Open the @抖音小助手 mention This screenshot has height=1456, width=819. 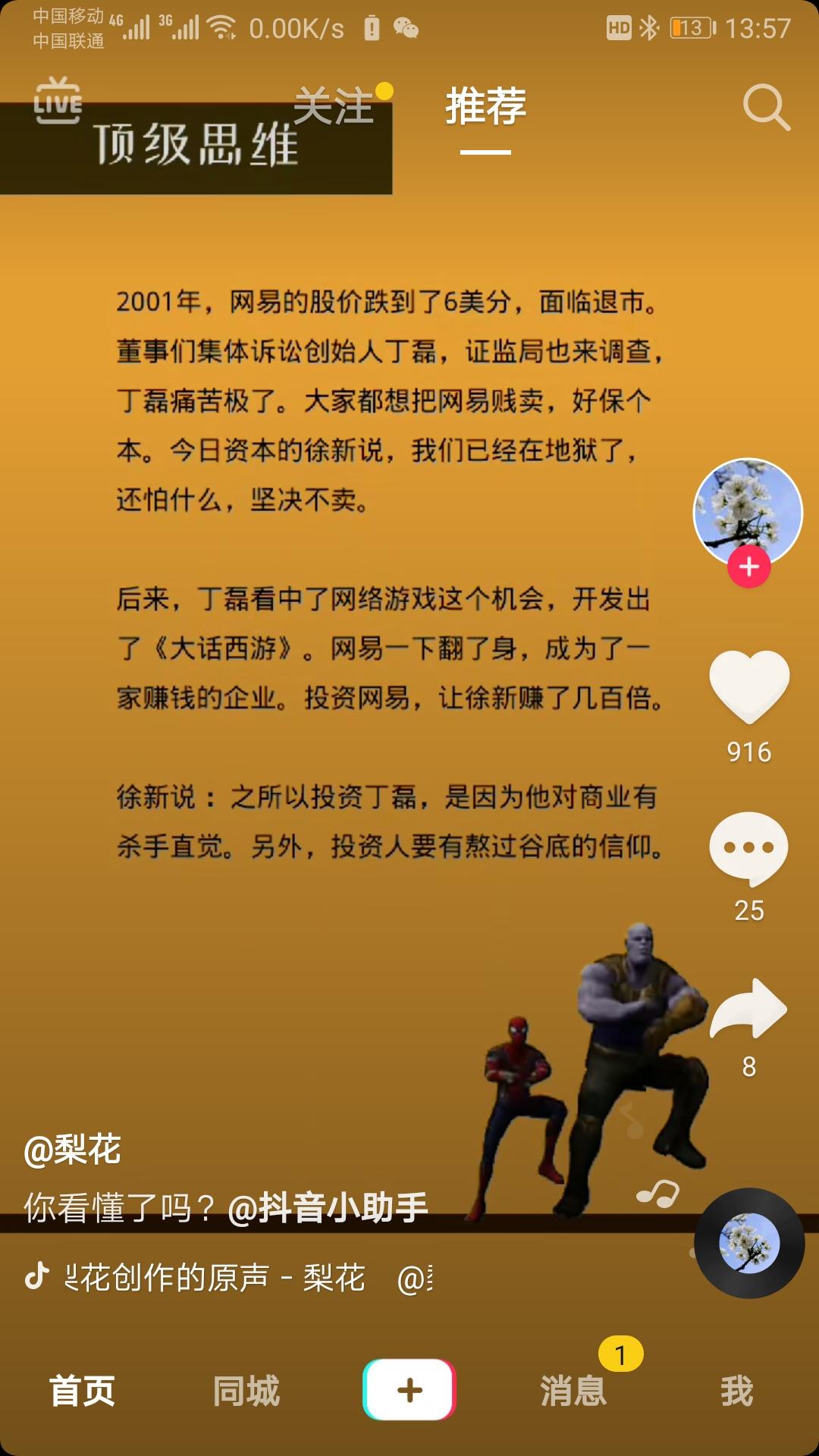pos(328,1208)
